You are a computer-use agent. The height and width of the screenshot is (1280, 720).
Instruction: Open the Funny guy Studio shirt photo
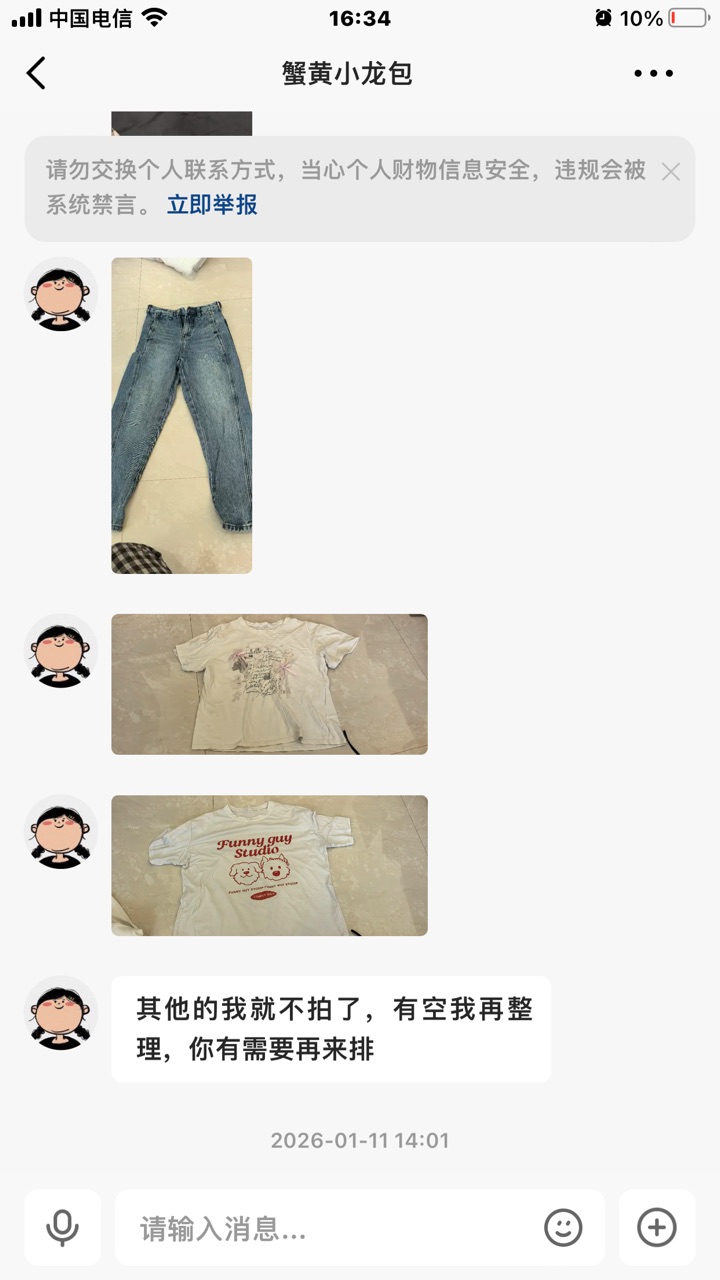269,865
